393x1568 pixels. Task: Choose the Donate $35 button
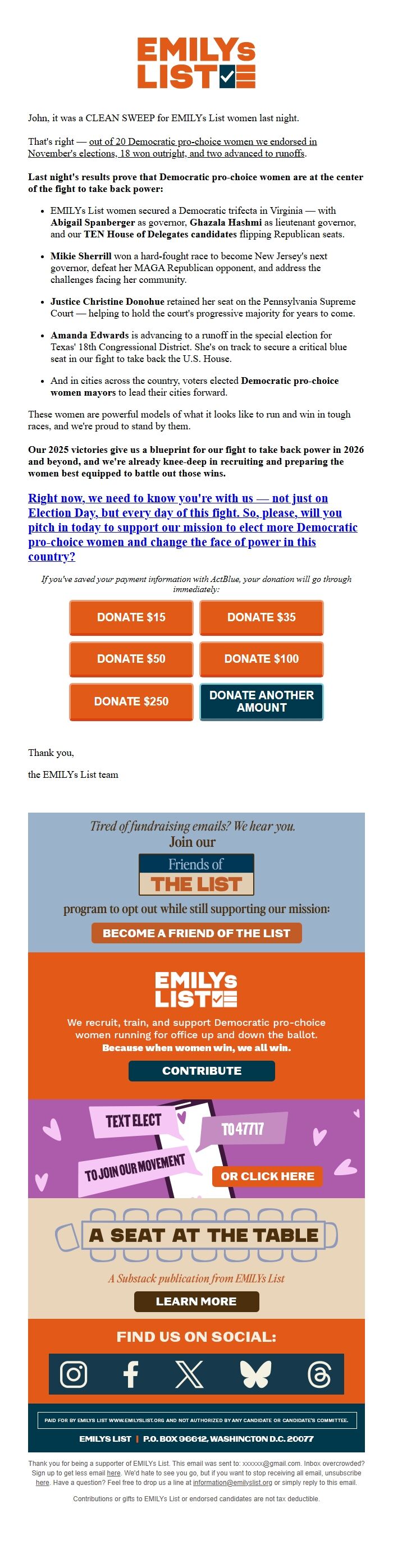click(x=262, y=617)
